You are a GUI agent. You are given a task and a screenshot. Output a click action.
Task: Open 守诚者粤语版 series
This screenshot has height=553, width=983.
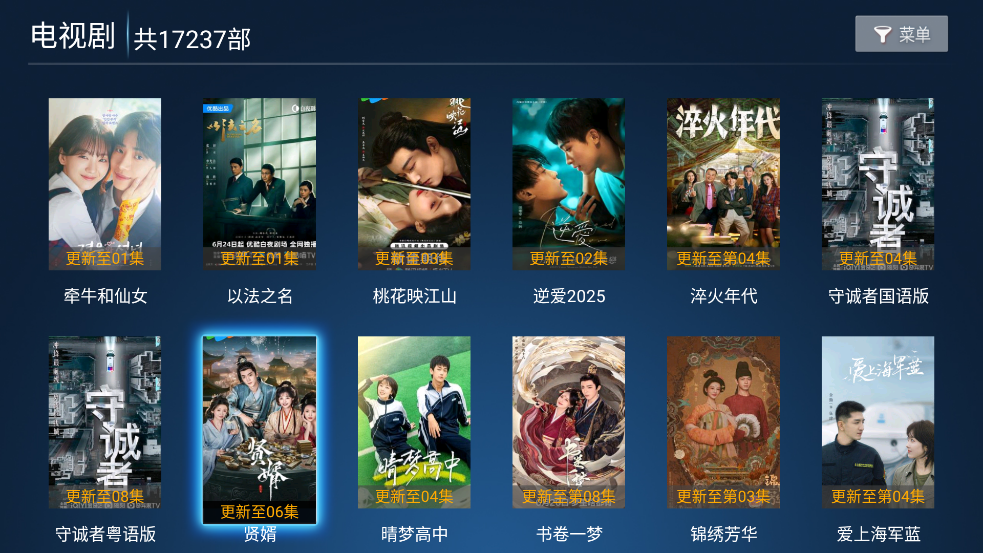105,422
